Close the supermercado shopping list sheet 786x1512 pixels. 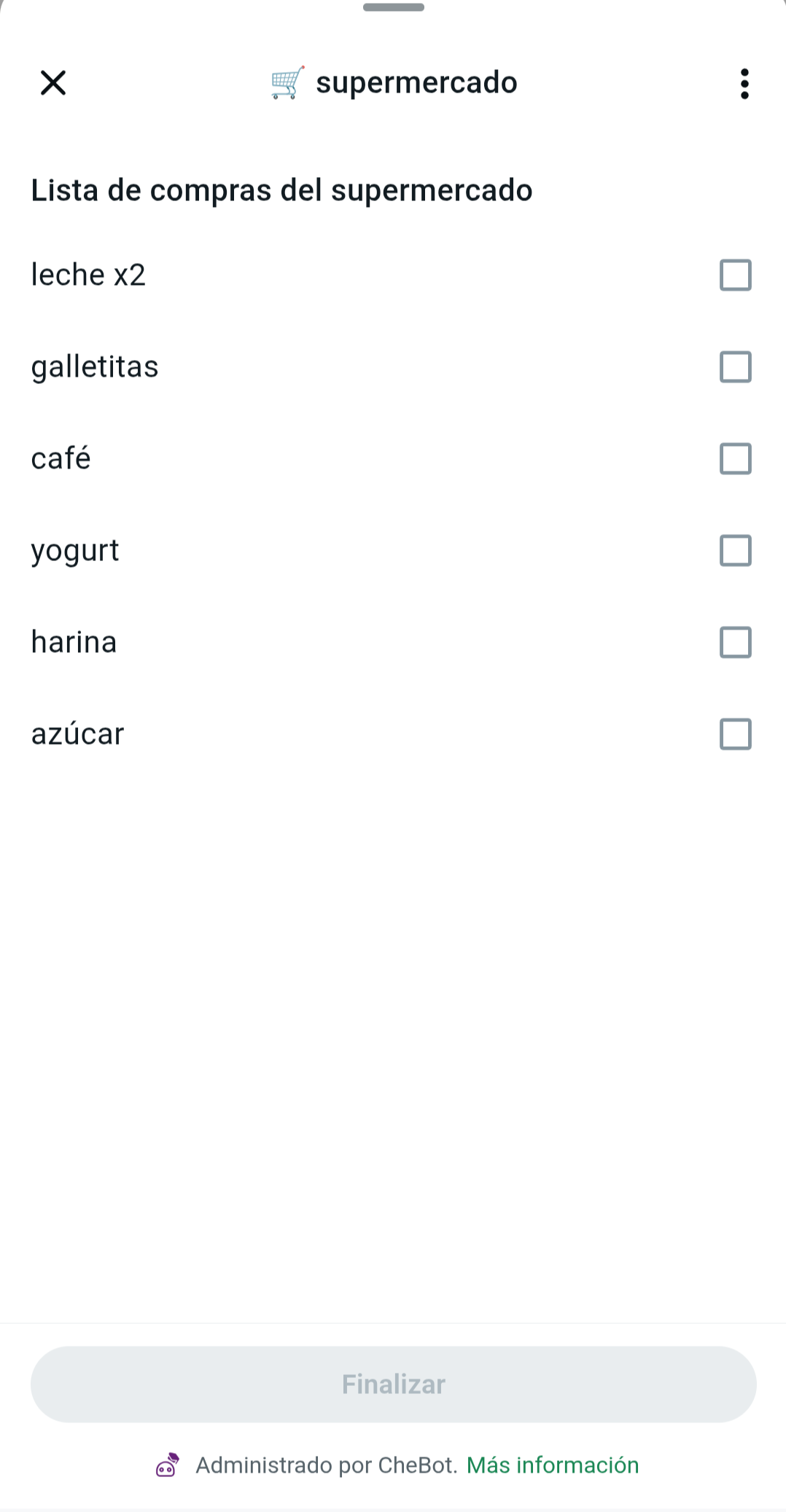(53, 83)
